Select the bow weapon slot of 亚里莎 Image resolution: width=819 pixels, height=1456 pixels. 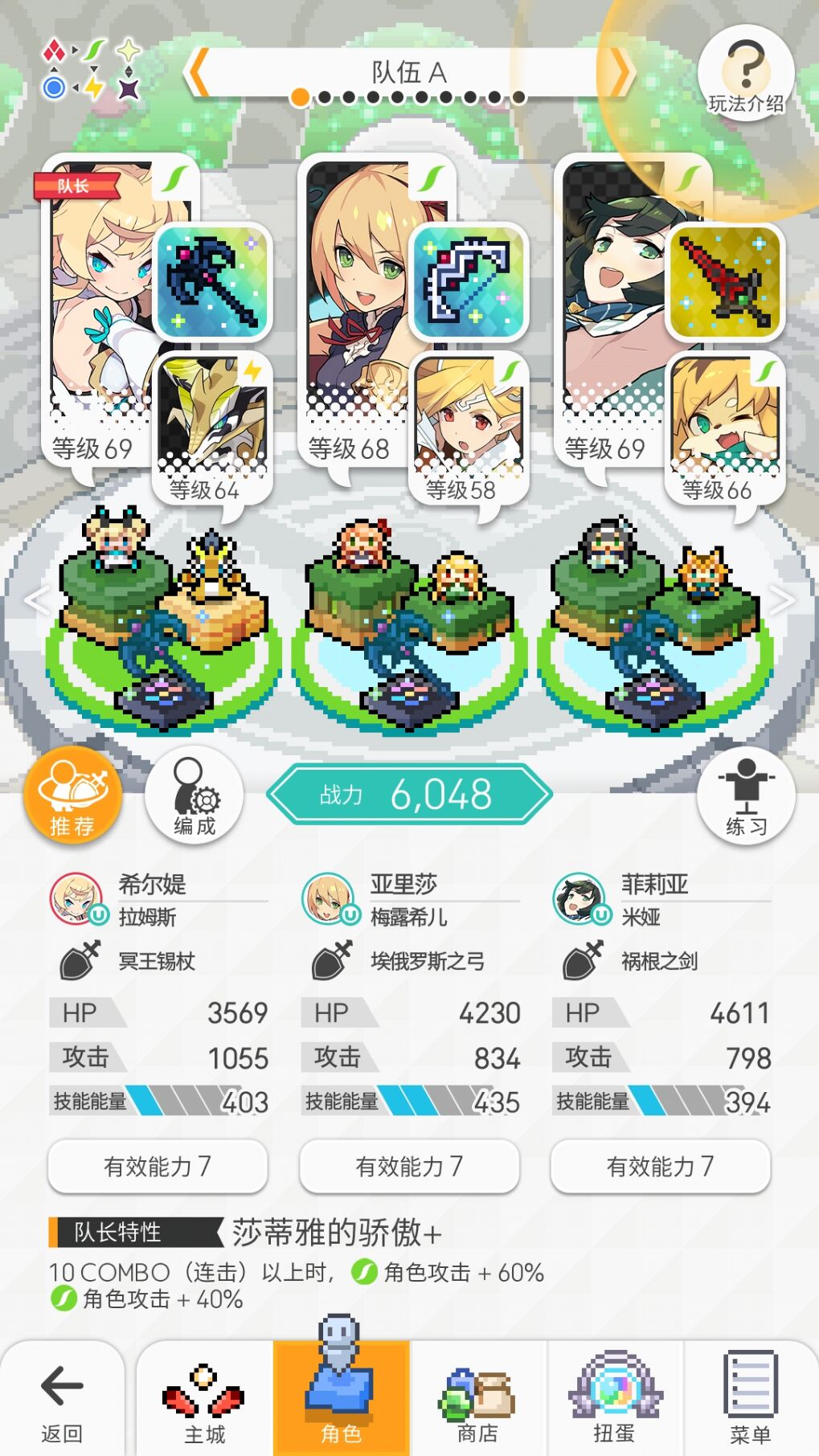click(x=469, y=280)
